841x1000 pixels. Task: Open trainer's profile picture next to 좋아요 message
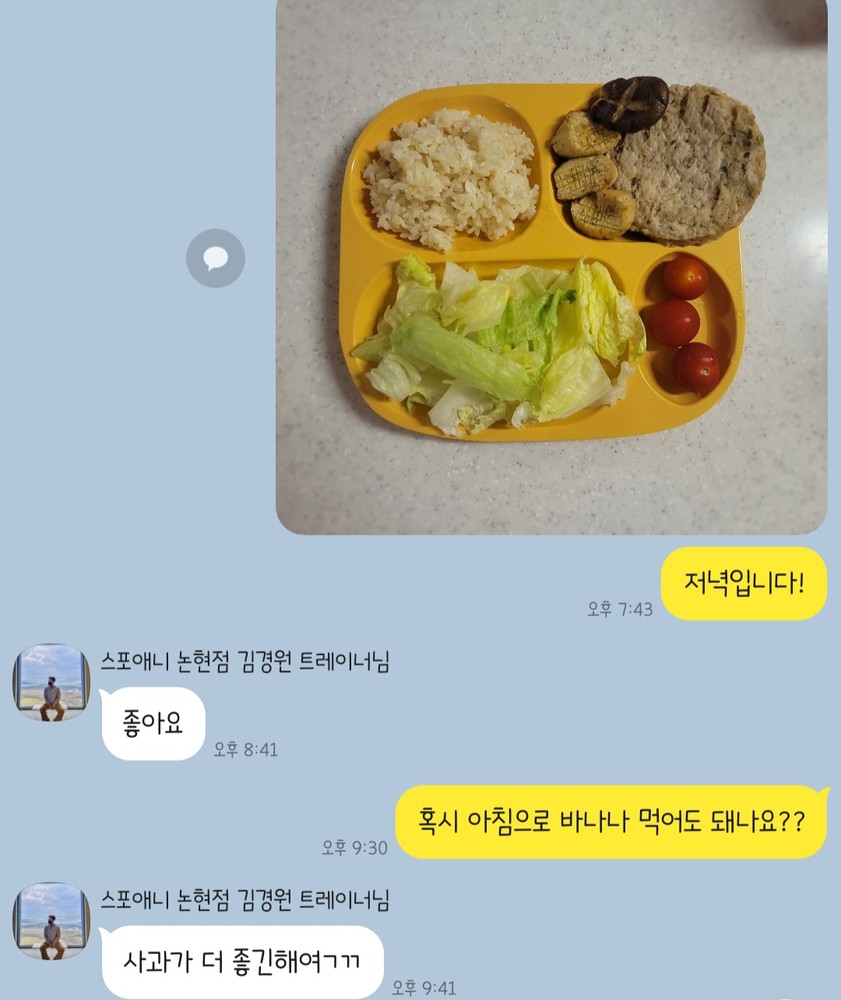[x=51, y=683]
